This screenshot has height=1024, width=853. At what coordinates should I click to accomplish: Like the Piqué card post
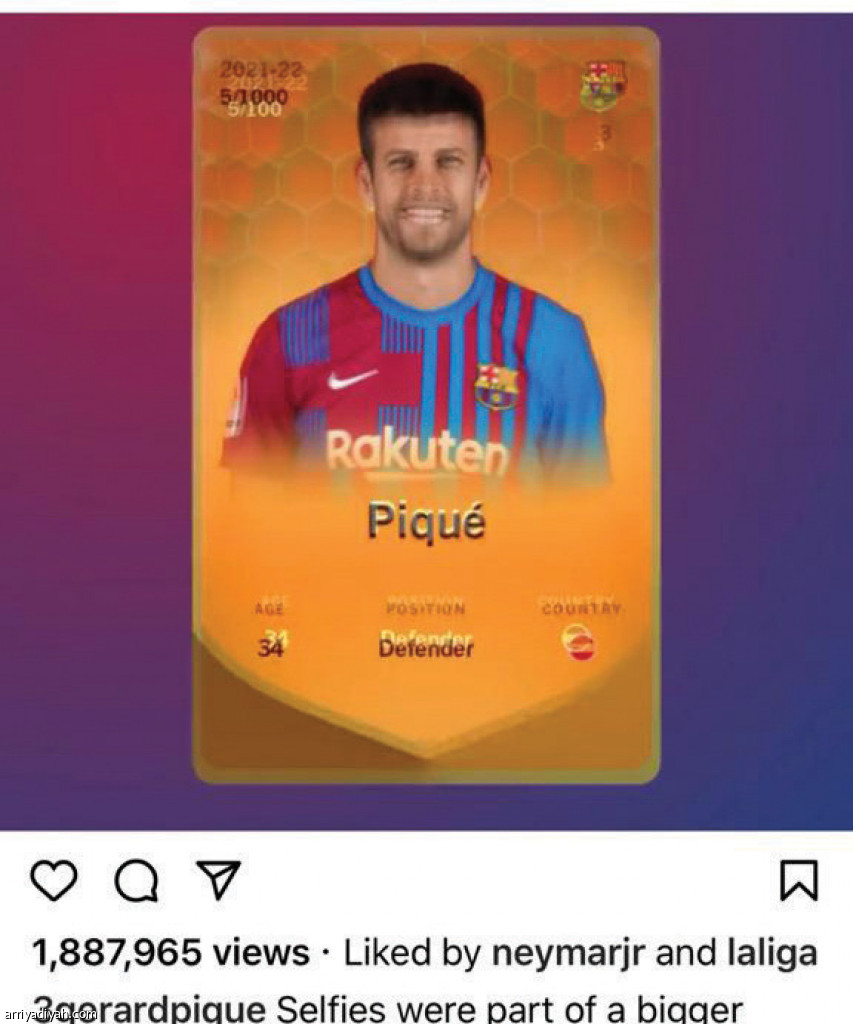pos(53,880)
